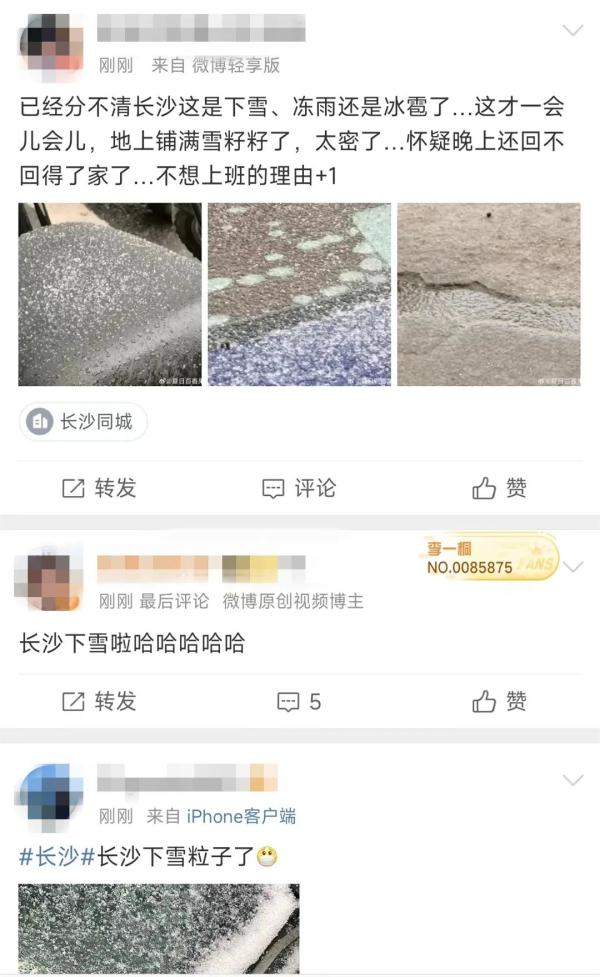Like the post about 雪籽籽
This screenshot has width=600, height=977.
[498, 488]
